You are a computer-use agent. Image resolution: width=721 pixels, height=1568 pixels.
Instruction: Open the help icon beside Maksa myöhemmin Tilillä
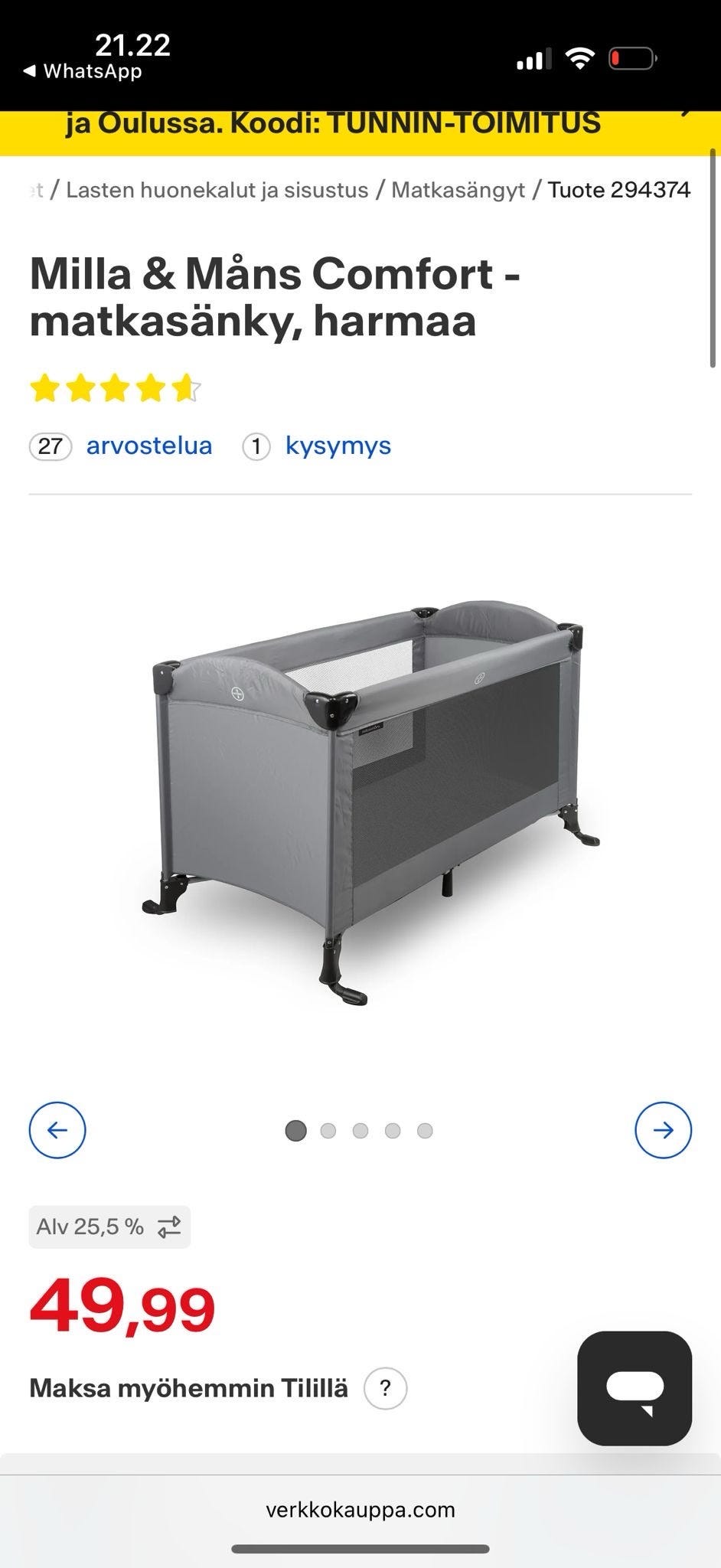(x=385, y=1387)
